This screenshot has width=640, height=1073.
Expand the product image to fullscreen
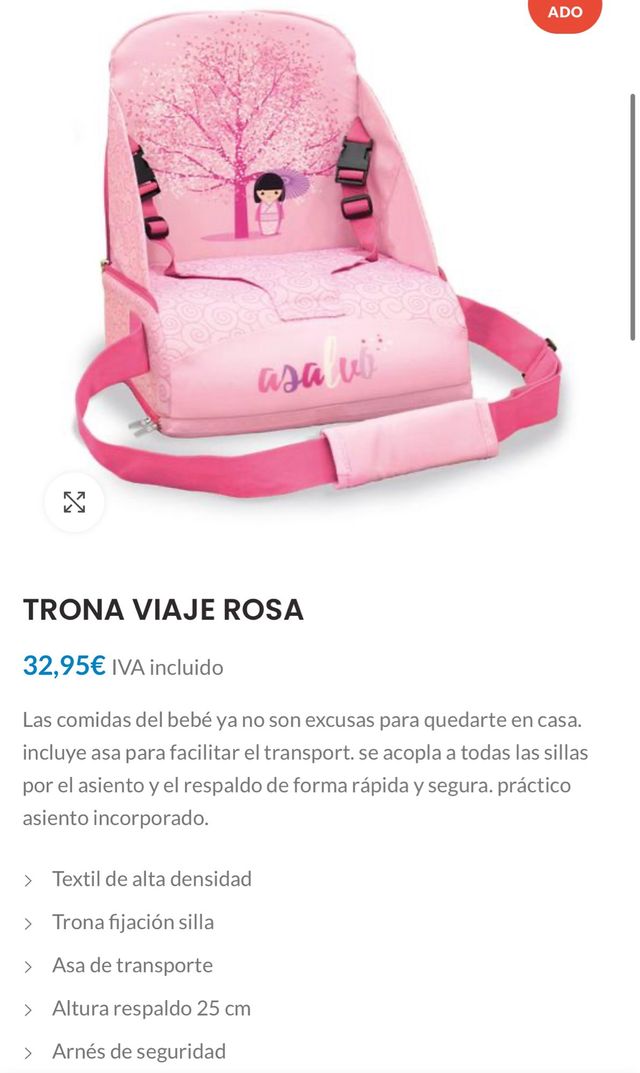click(74, 502)
